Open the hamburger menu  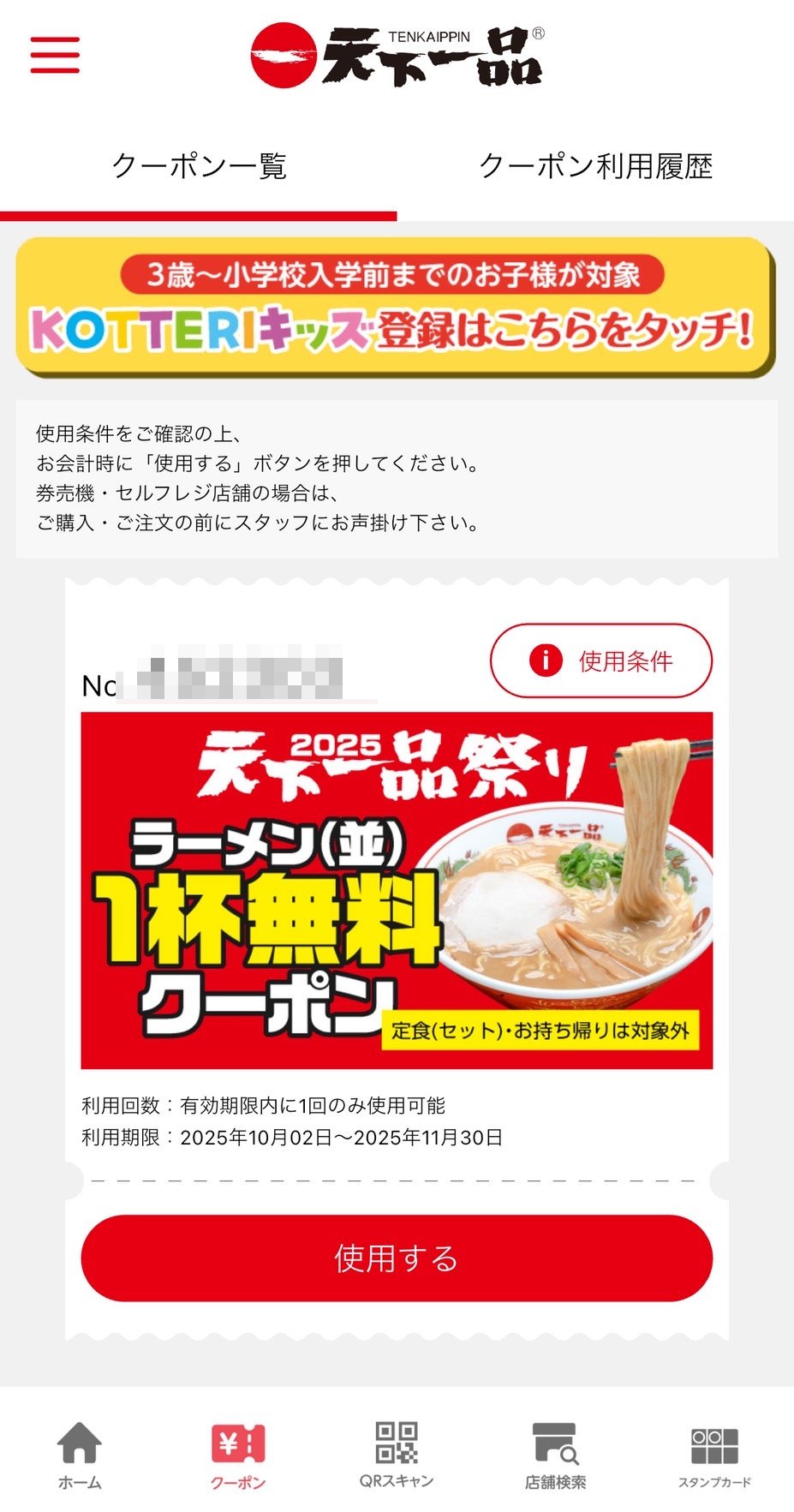pyautogui.click(x=55, y=55)
